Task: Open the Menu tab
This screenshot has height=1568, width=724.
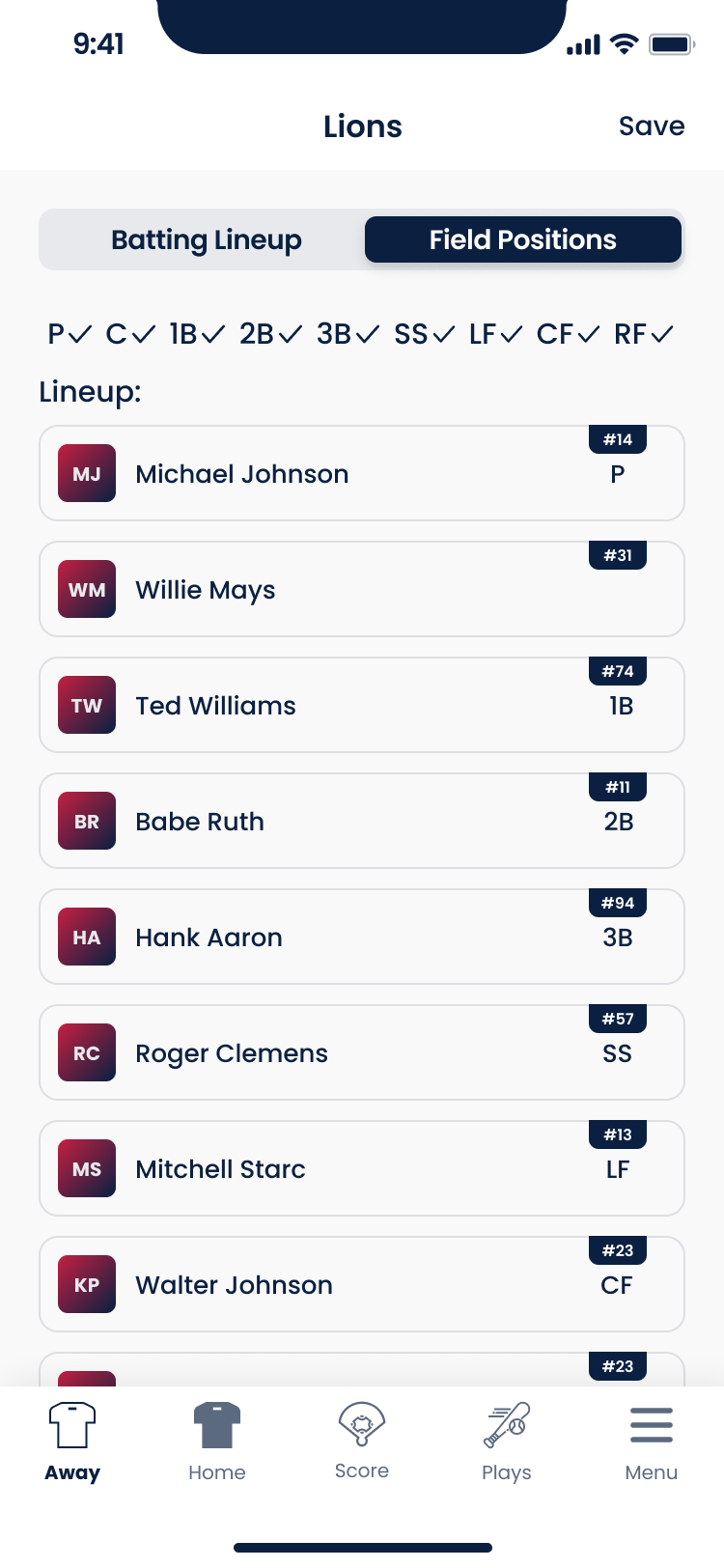Action: pos(652,1442)
